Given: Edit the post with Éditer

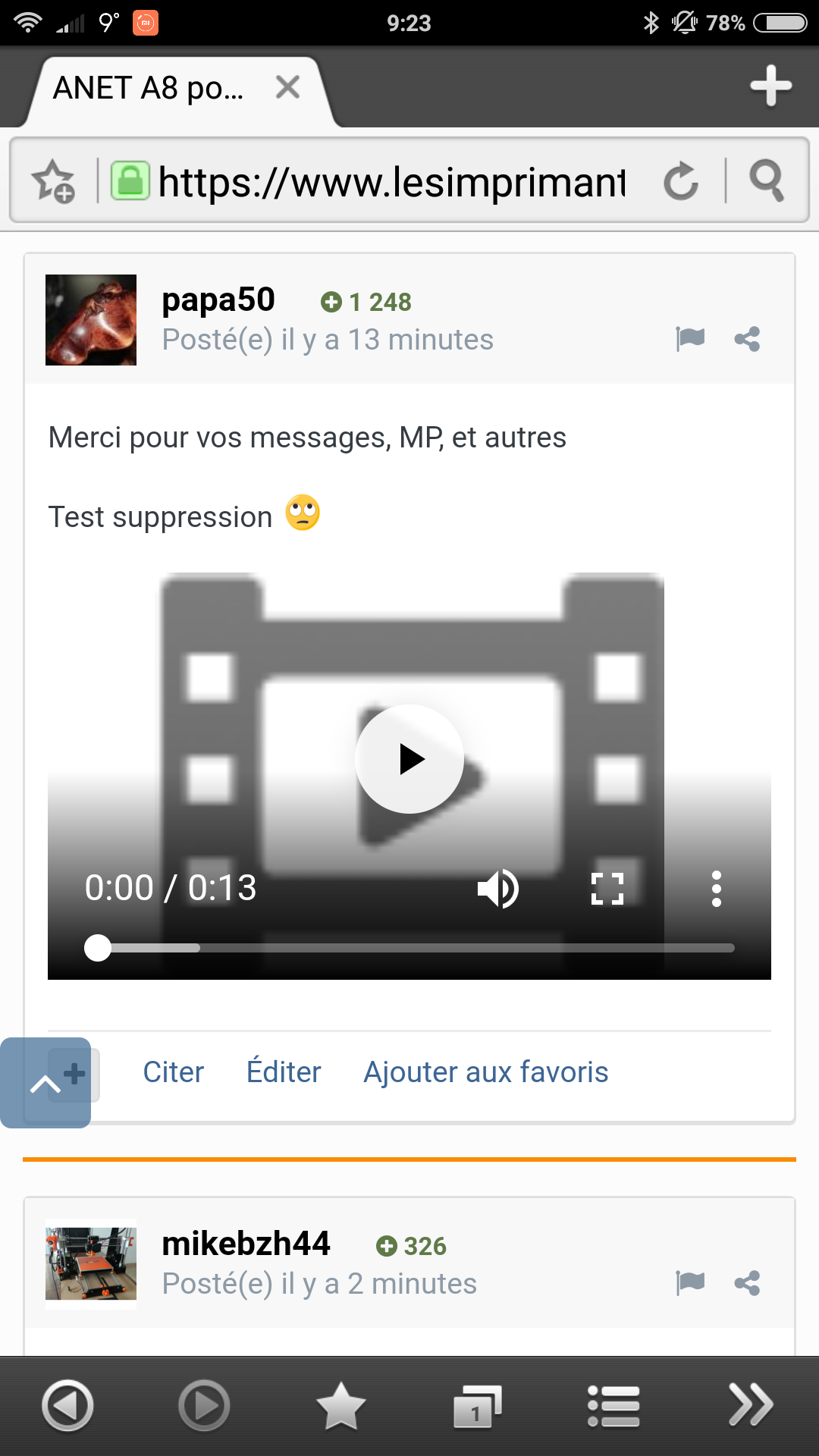Looking at the screenshot, I should (x=284, y=1072).
